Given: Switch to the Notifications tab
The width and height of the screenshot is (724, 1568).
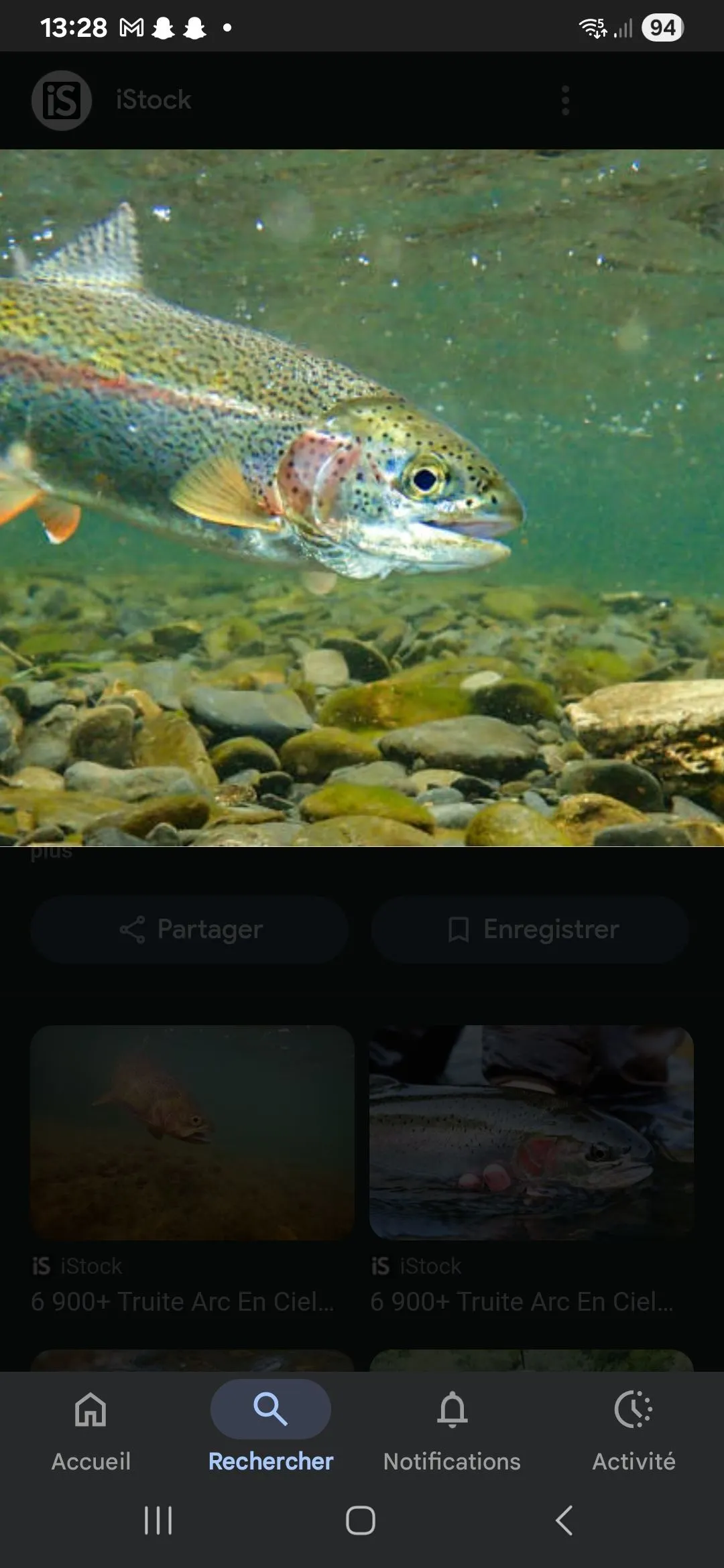Looking at the screenshot, I should pyautogui.click(x=452, y=1431).
